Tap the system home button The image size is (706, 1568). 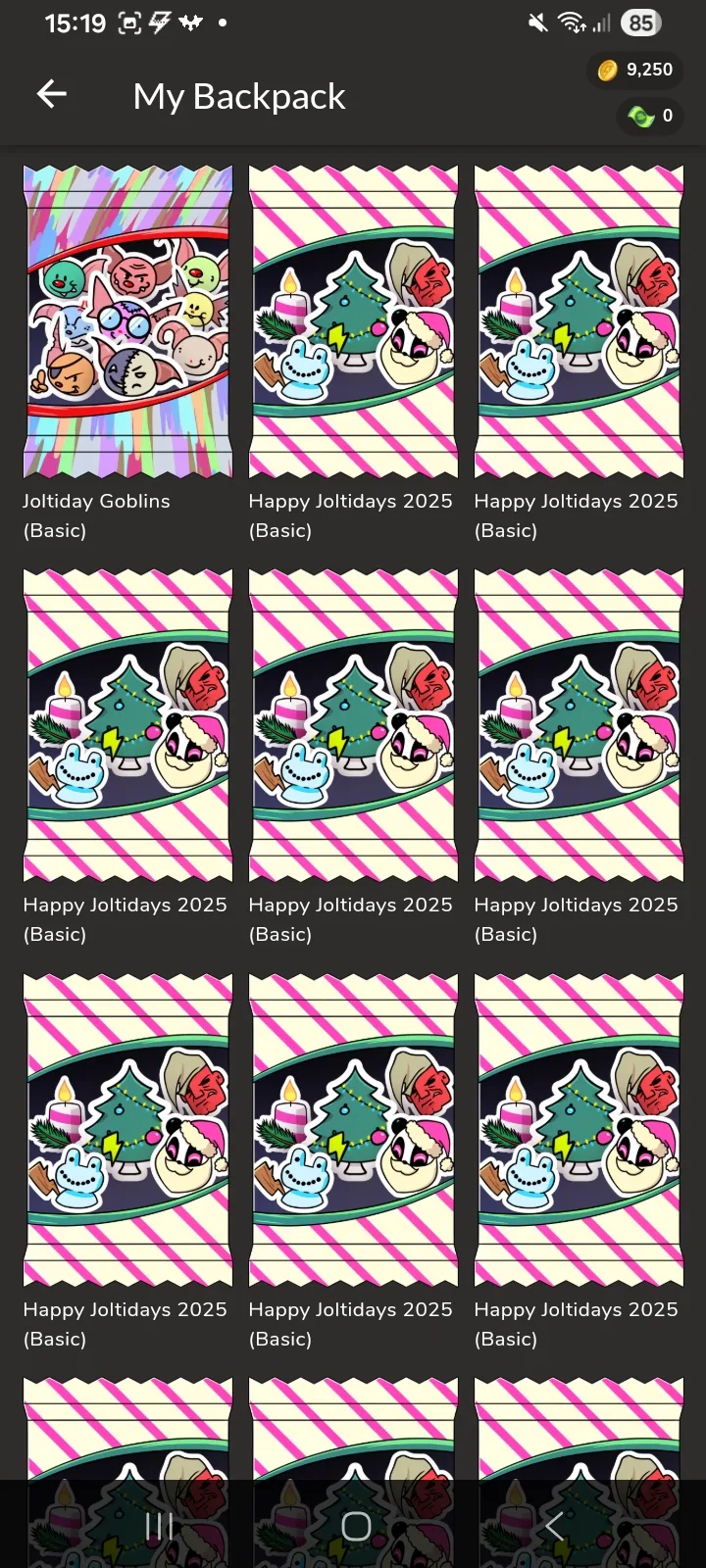tap(356, 1525)
